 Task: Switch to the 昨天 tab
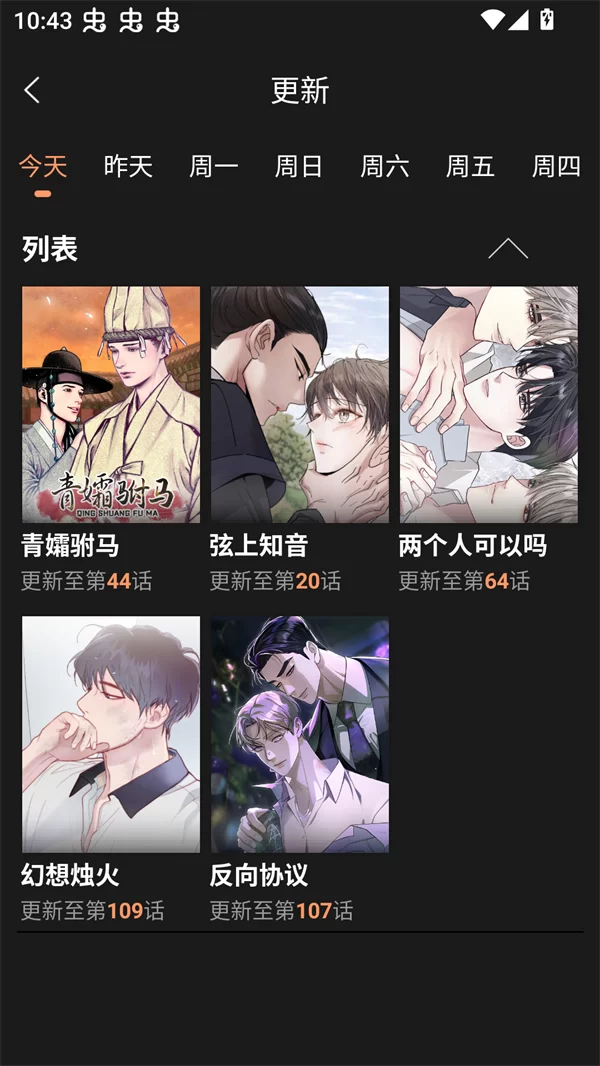point(128,166)
